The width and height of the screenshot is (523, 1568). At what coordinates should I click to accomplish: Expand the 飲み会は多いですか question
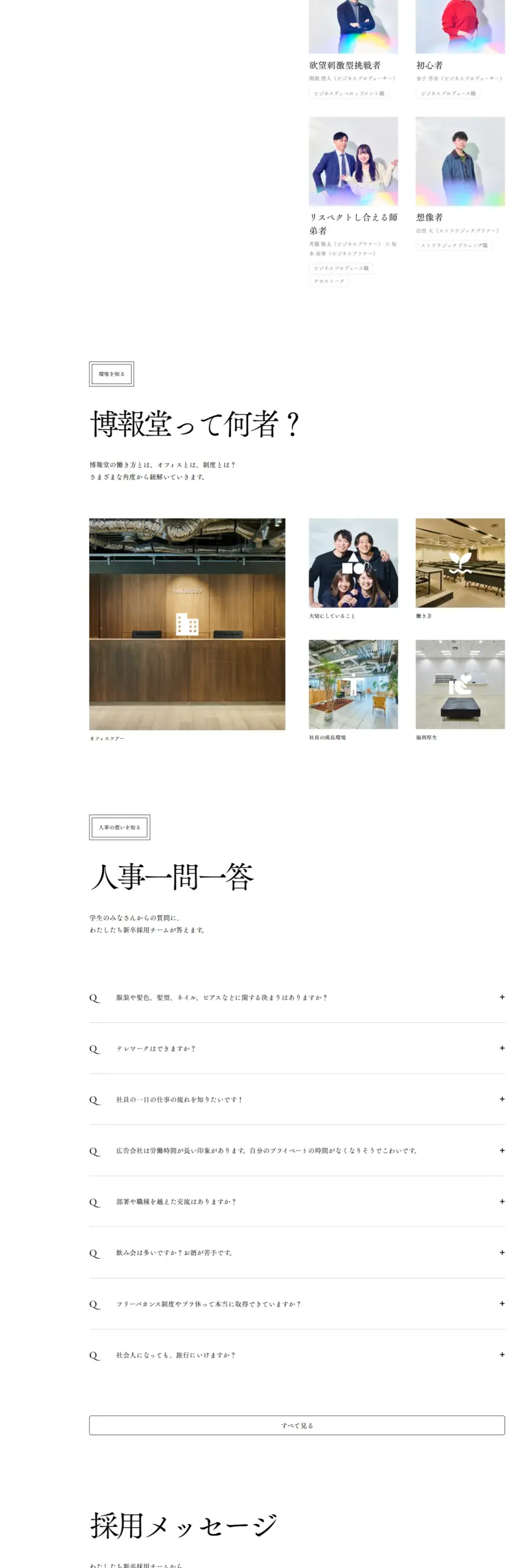296,1253
